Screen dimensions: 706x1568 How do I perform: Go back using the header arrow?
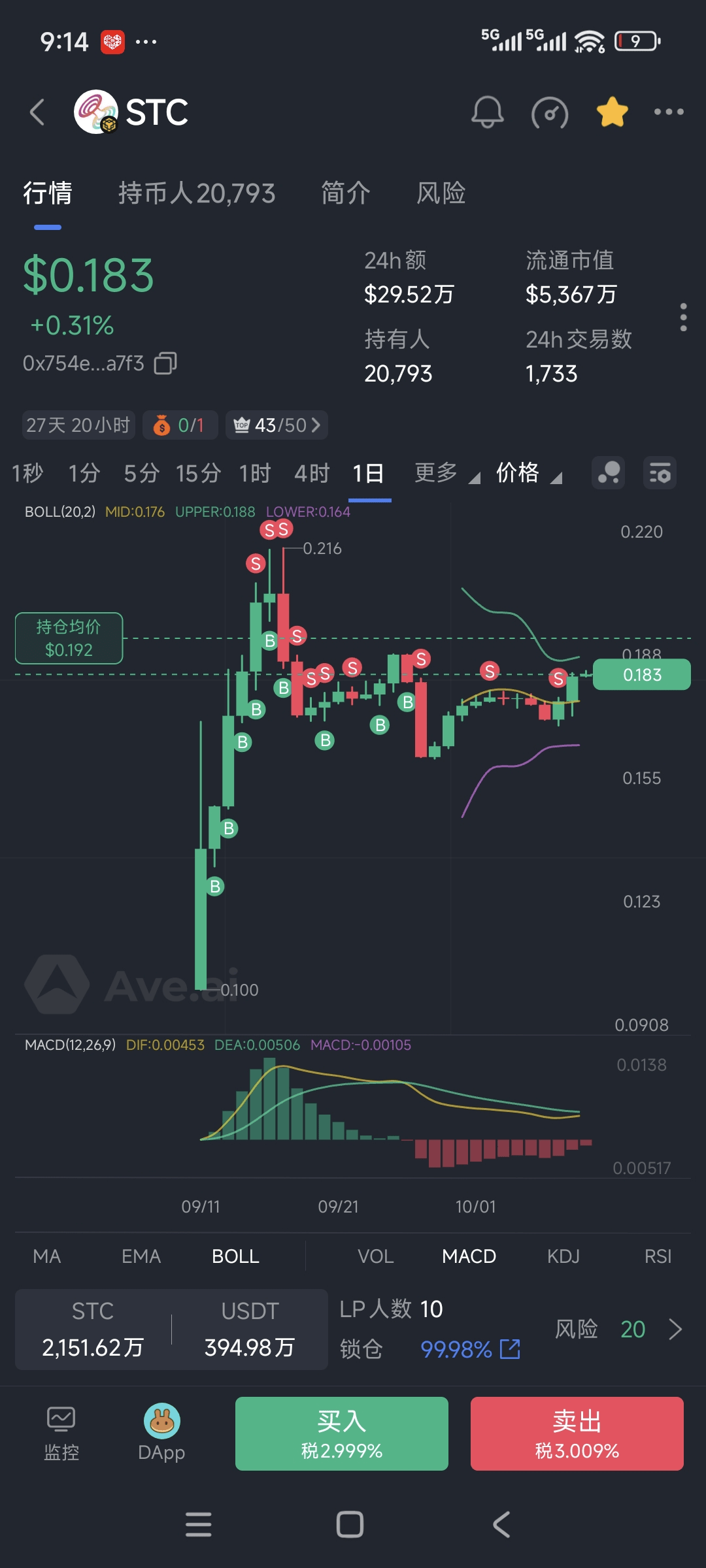click(x=38, y=112)
